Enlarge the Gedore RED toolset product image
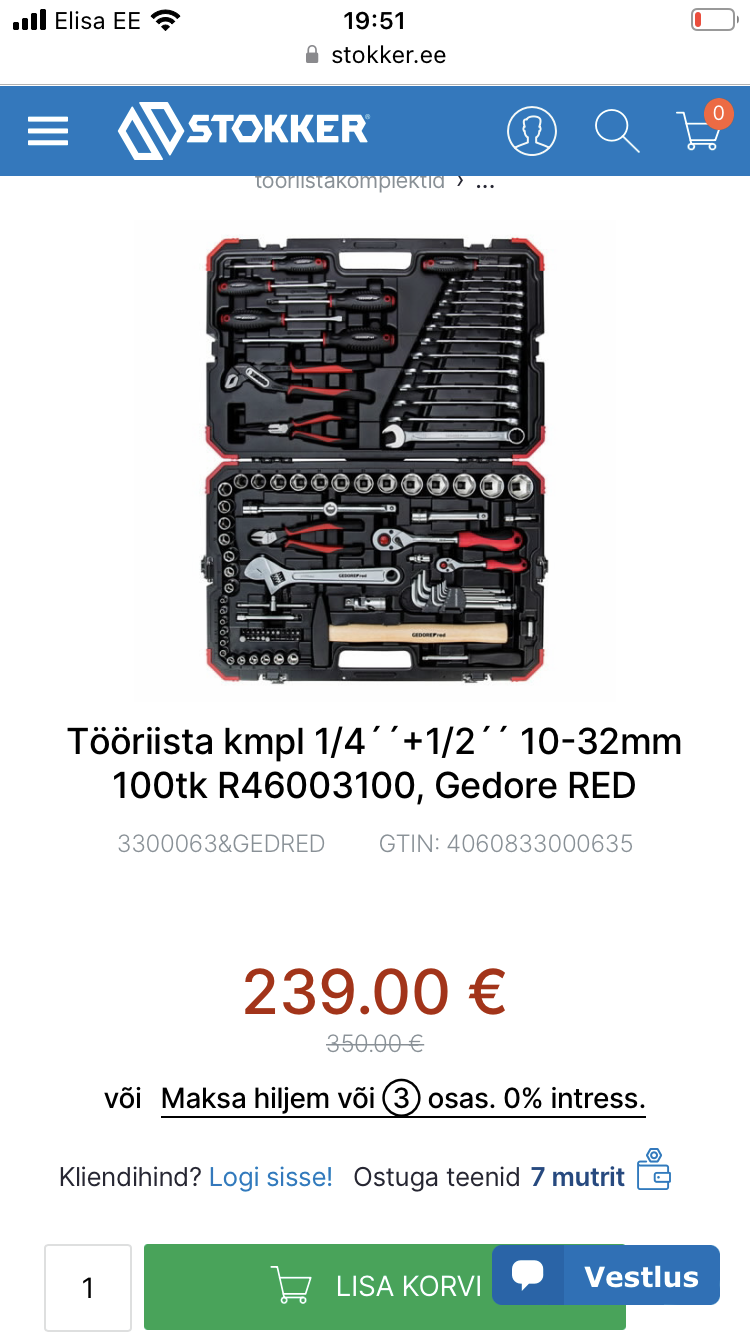Screen dimensions: 750x1334 click(375, 460)
